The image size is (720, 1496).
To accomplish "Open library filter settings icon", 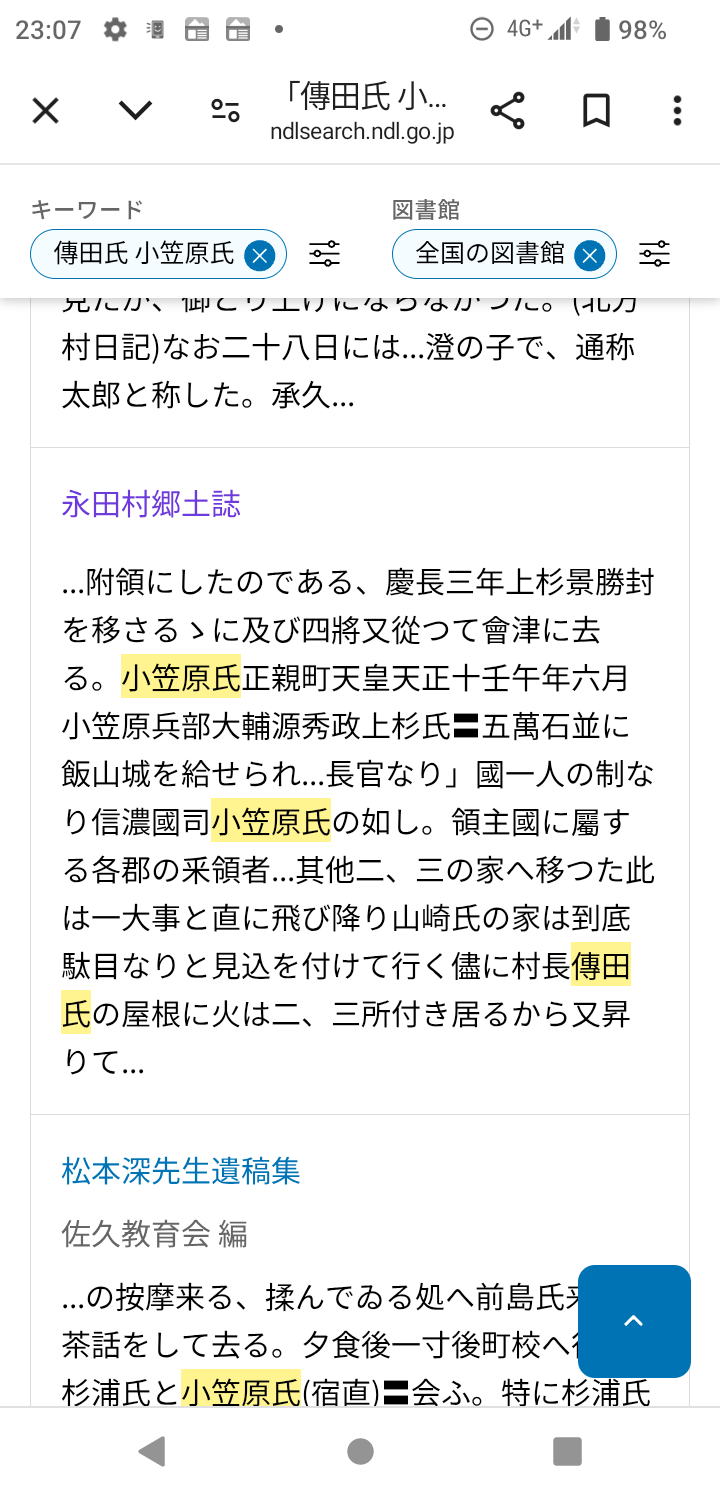I will [x=654, y=255].
